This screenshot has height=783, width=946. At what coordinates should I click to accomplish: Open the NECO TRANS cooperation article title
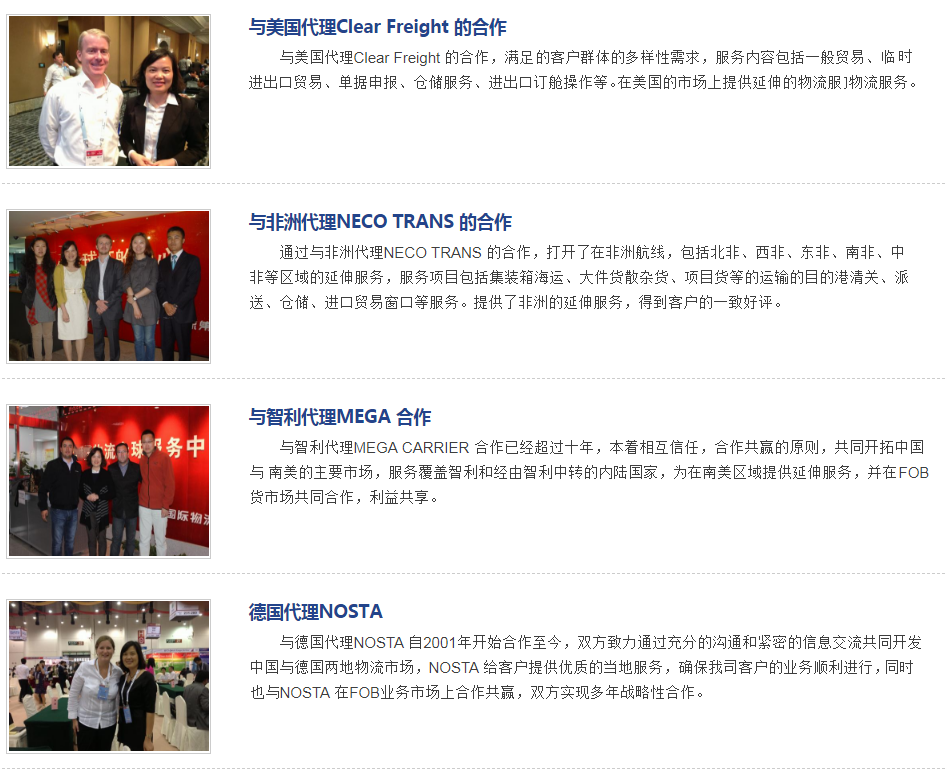coord(380,222)
